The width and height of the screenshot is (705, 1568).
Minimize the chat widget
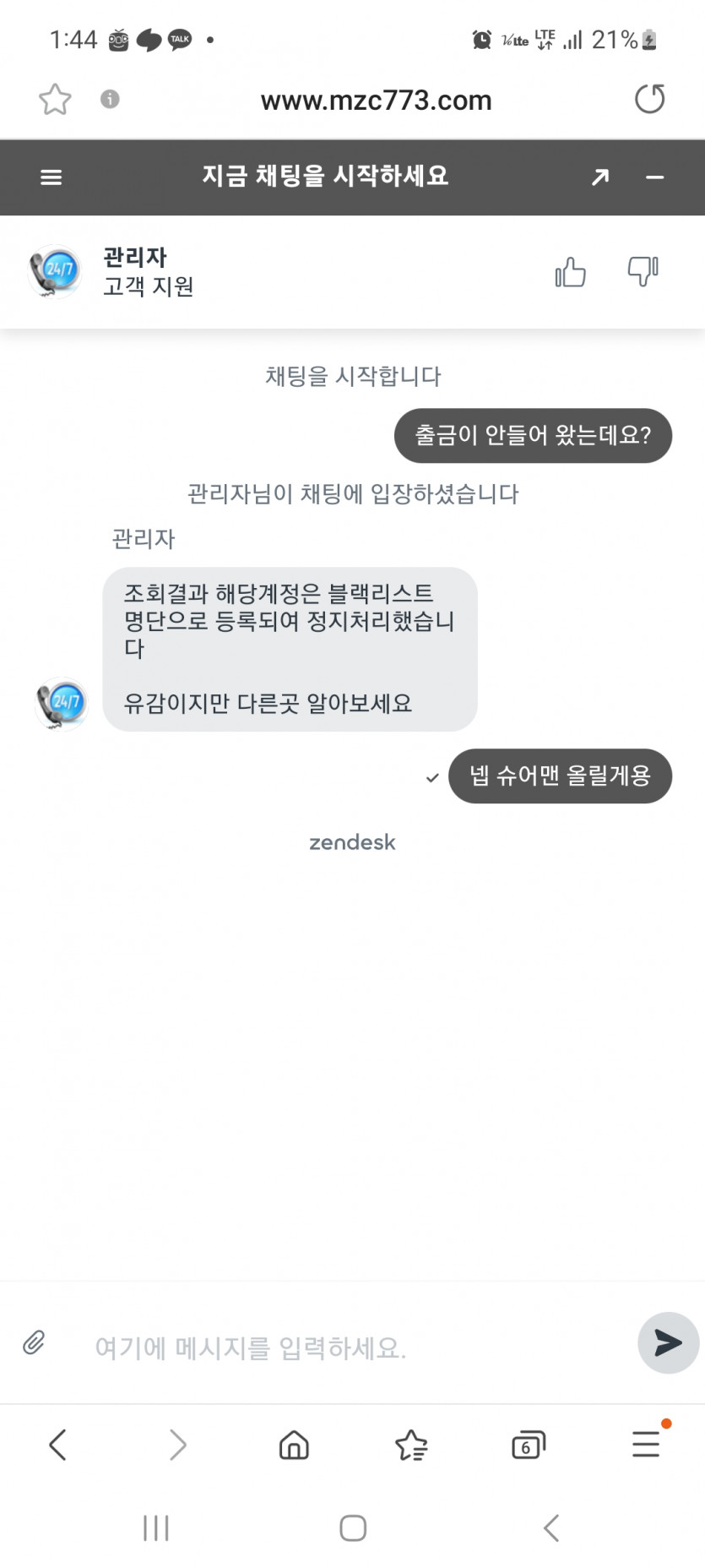(x=654, y=177)
